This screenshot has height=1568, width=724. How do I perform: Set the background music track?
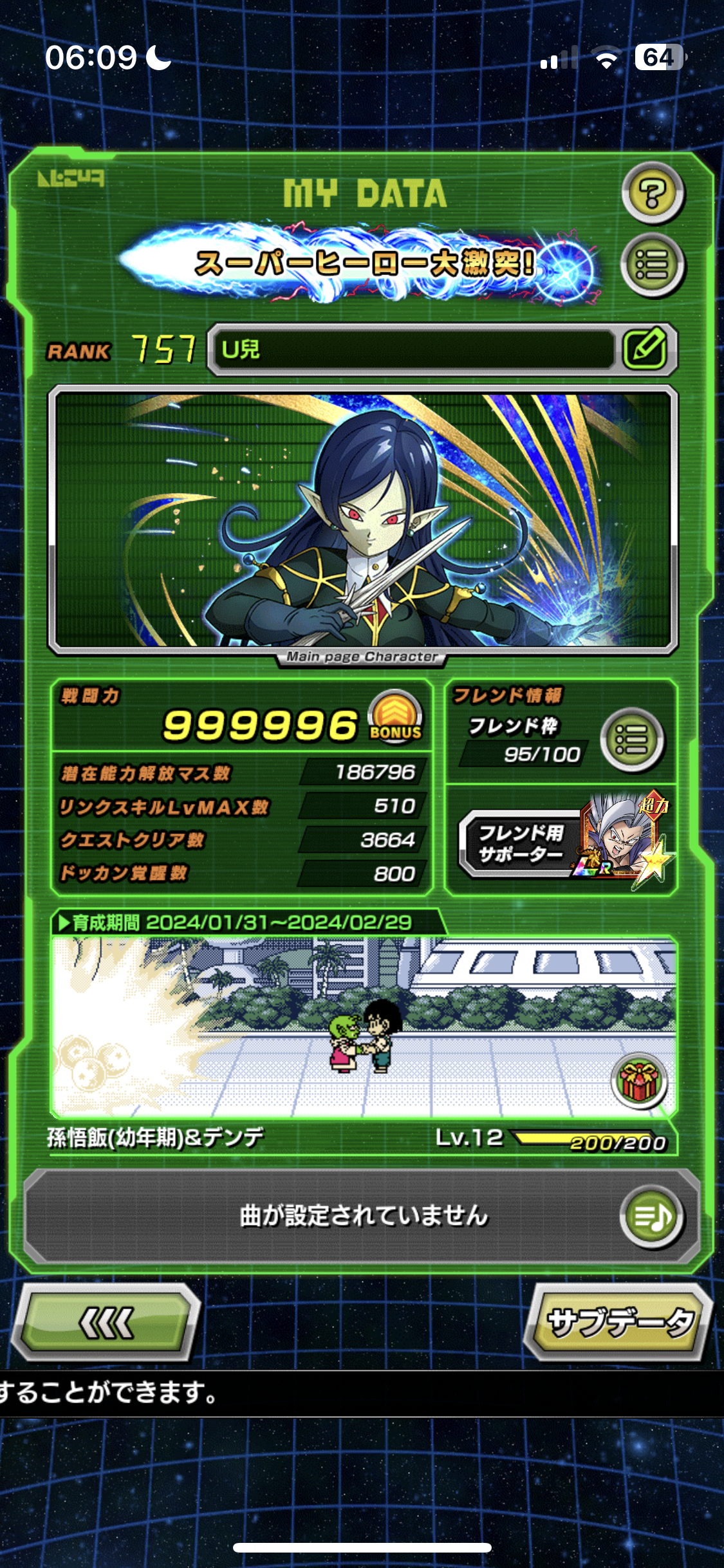[651, 1217]
